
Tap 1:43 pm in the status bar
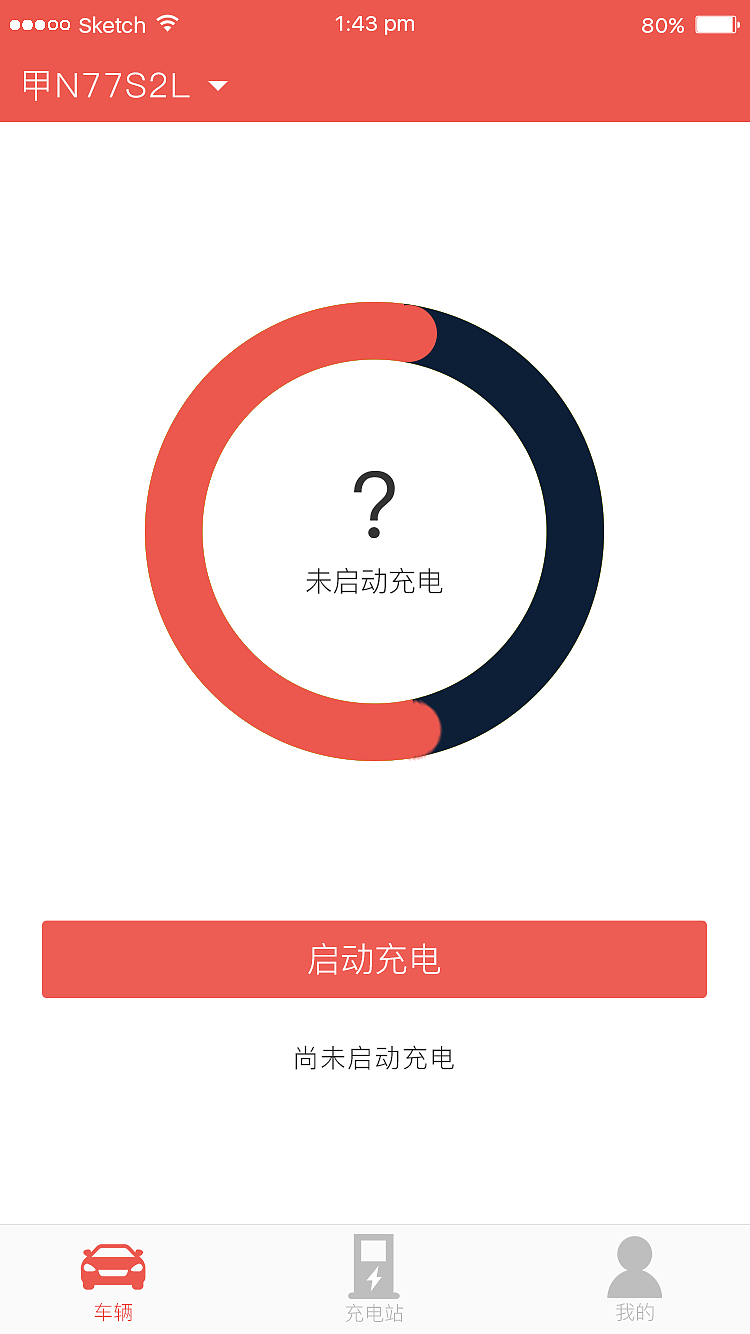375,24
